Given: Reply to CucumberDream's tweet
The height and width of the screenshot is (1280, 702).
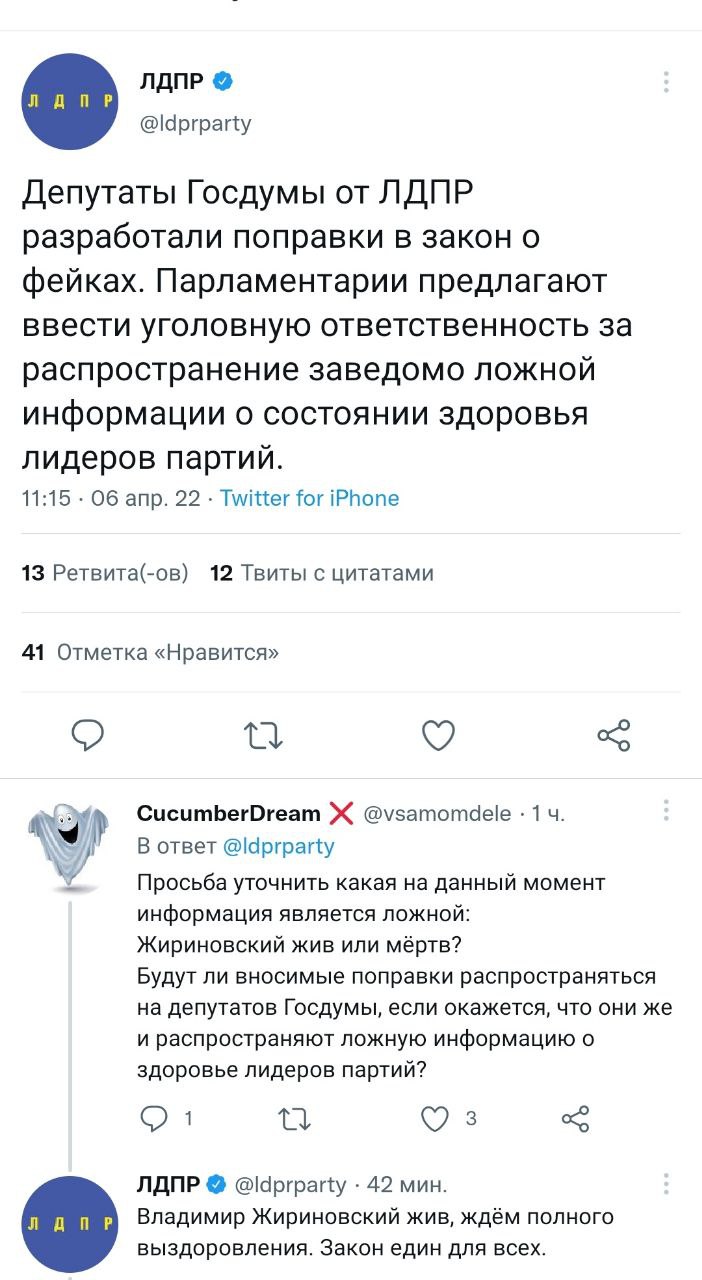Looking at the screenshot, I should click(x=154, y=1119).
